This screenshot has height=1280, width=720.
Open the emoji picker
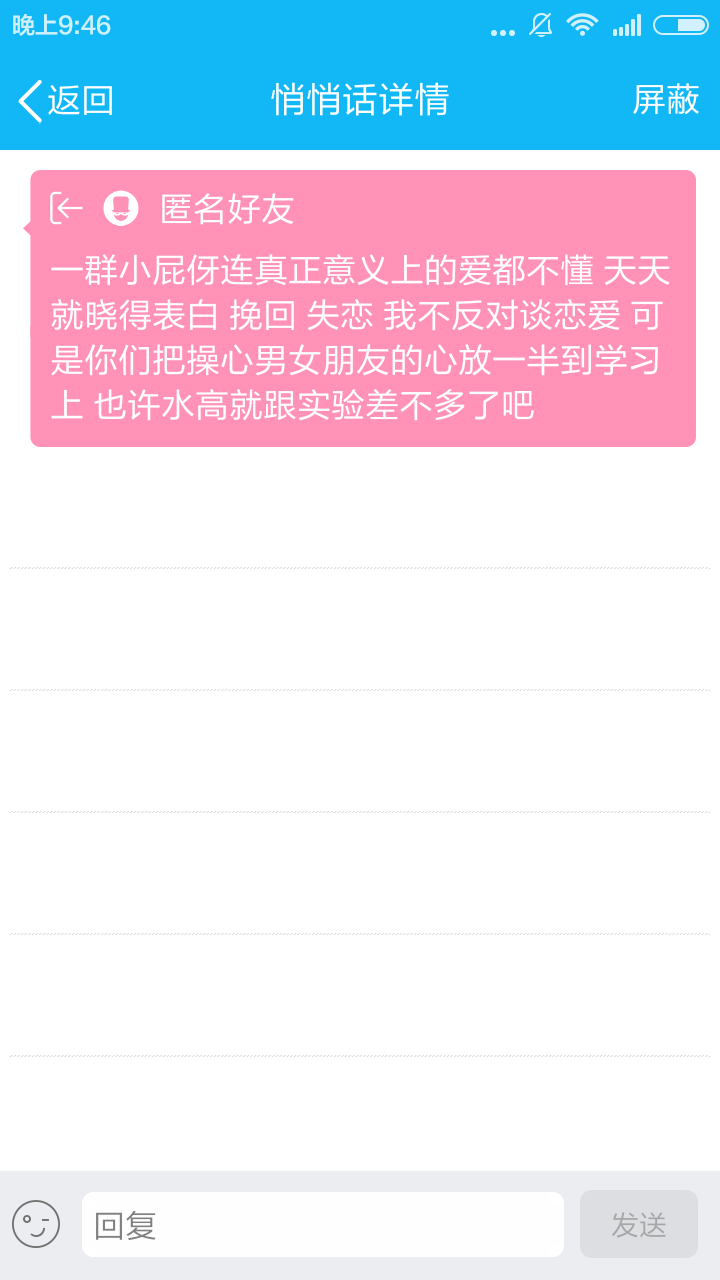[36, 1224]
